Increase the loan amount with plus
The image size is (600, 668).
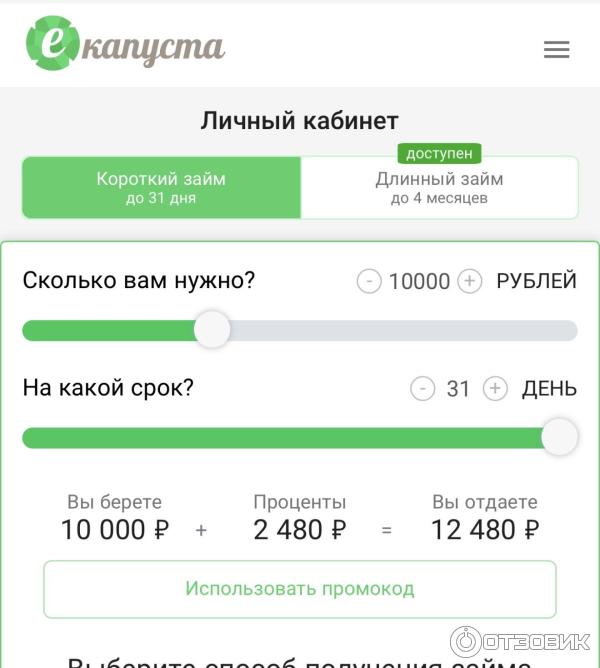click(469, 281)
